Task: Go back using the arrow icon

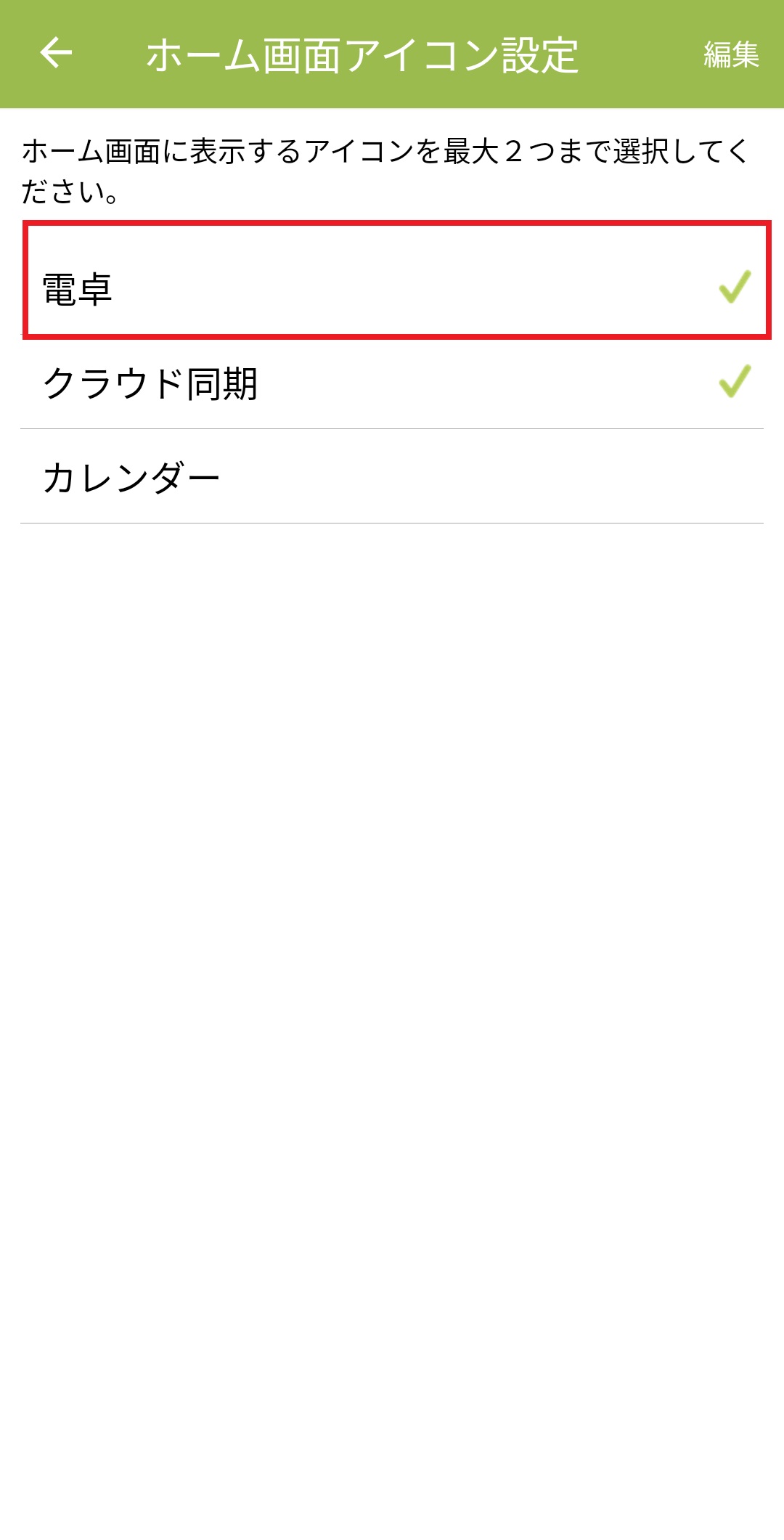Action: tap(56, 53)
